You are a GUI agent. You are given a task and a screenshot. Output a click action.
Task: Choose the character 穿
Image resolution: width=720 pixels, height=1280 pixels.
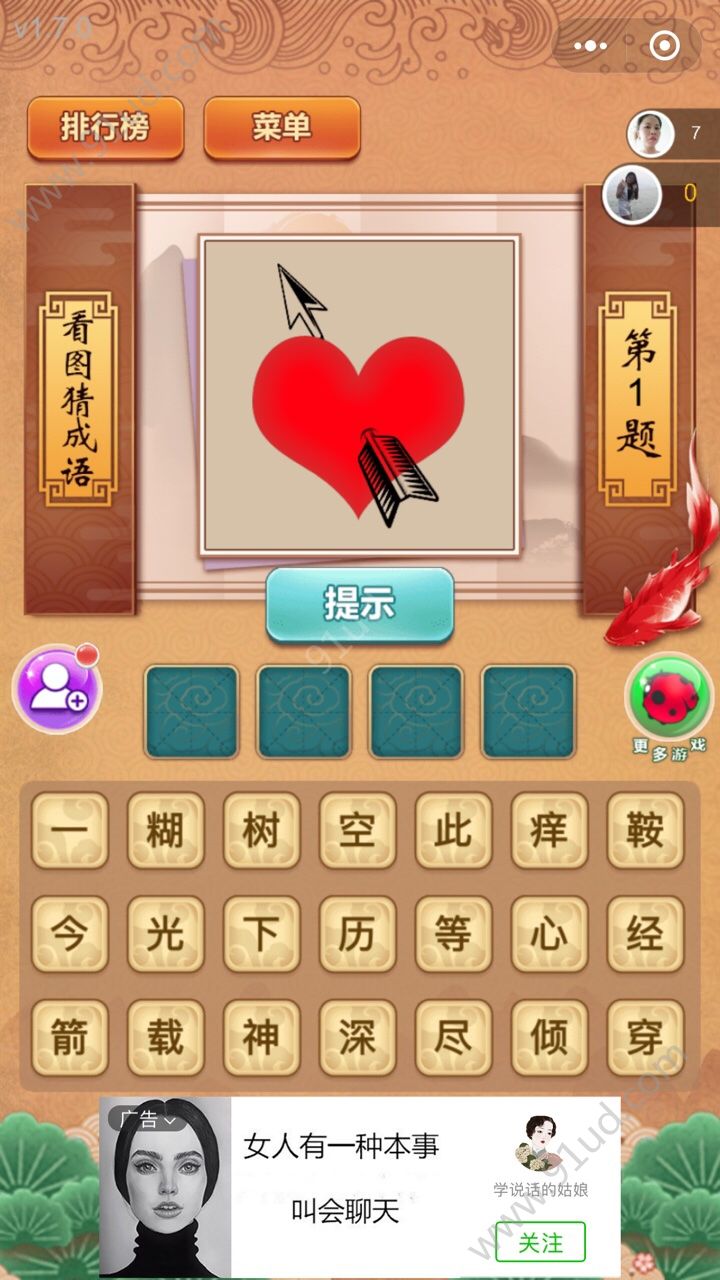(645, 1038)
